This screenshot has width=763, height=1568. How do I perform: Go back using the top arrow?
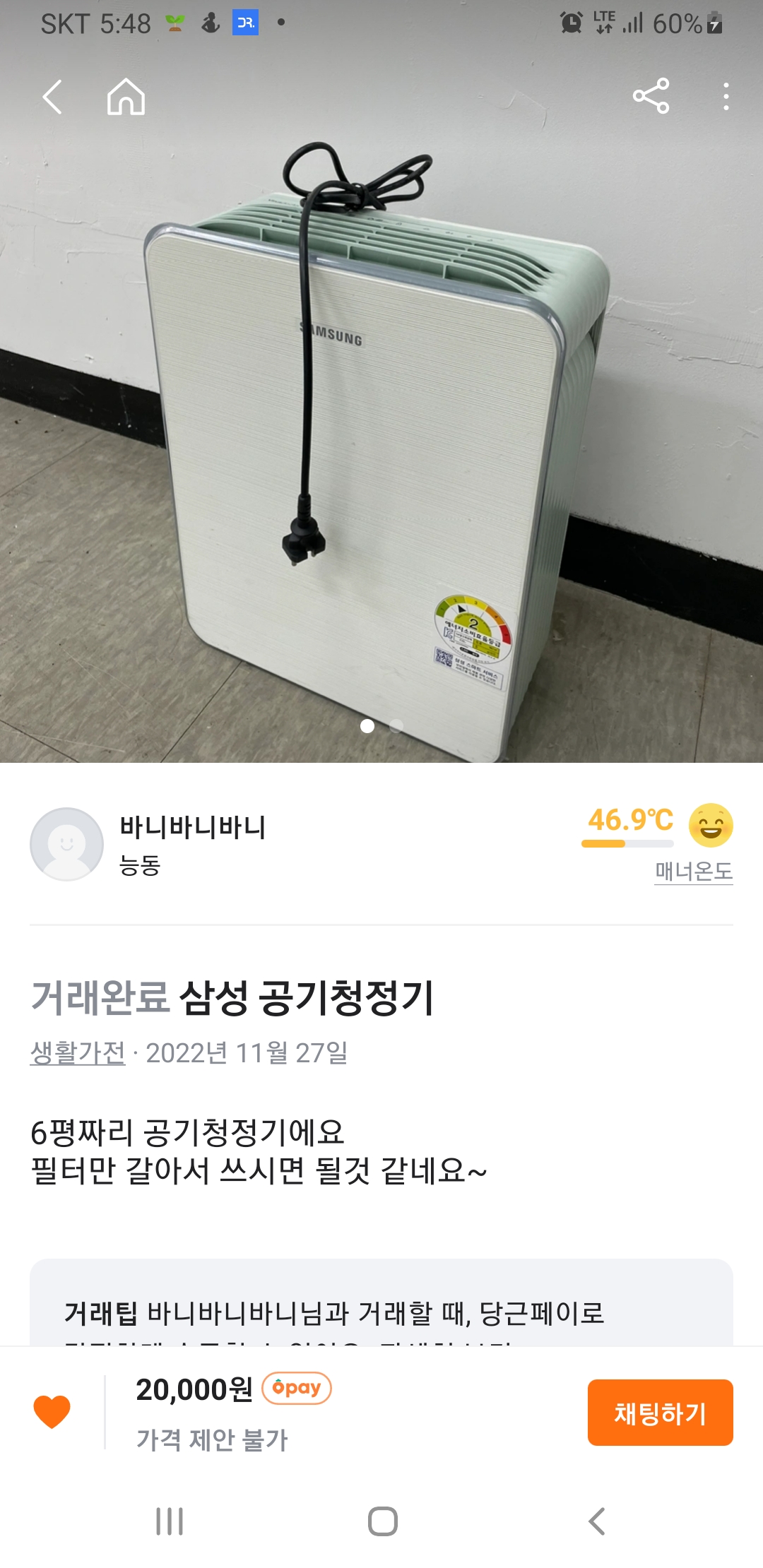53,97
